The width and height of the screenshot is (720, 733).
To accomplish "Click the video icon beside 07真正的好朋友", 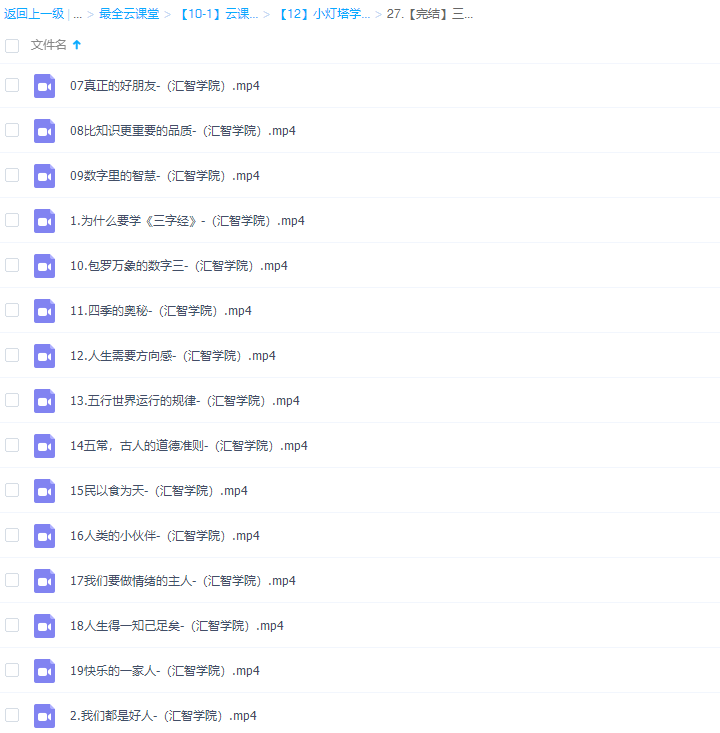I will click(44, 86).
